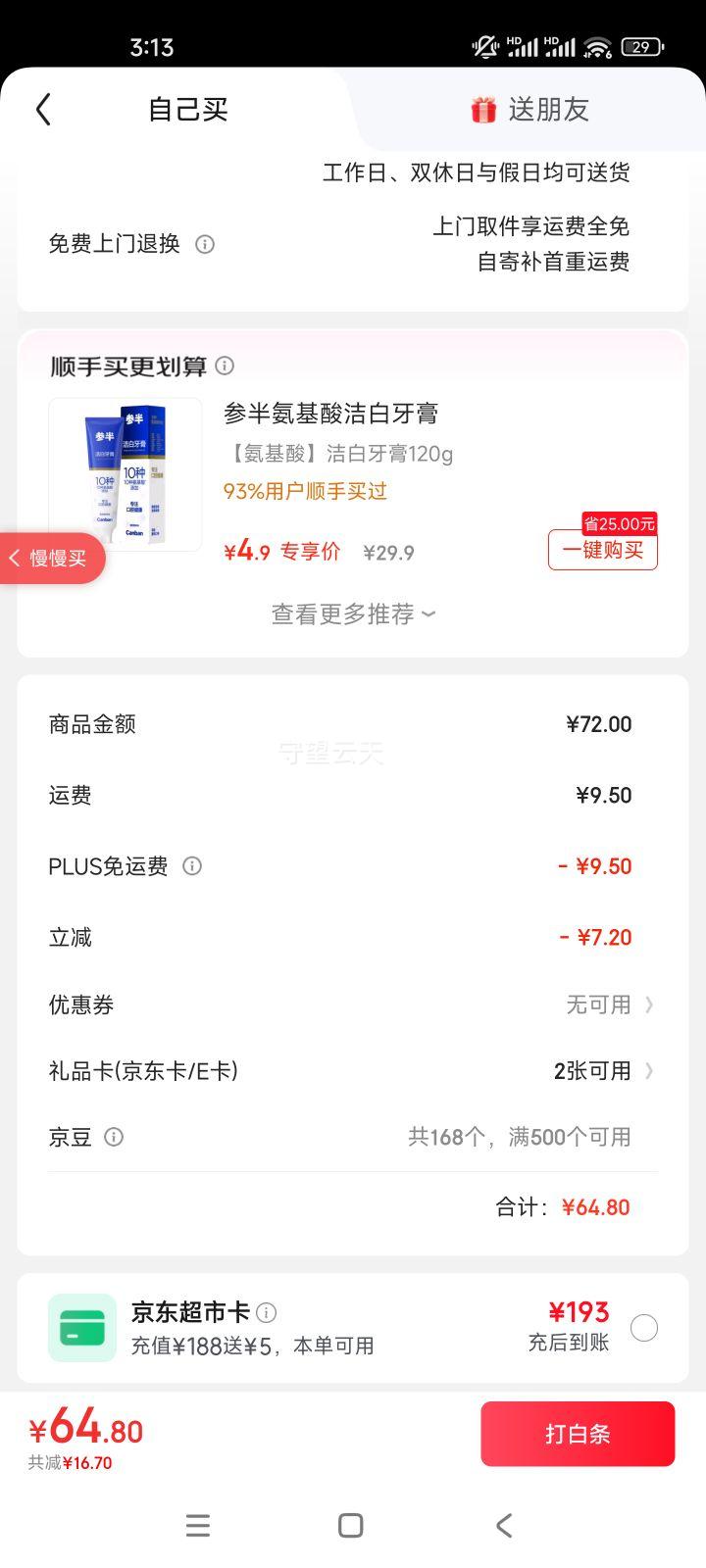Tap the info icon beside 顺手买更划算
The width and height of the screenshot is (706, 1568).
[225, 366]
